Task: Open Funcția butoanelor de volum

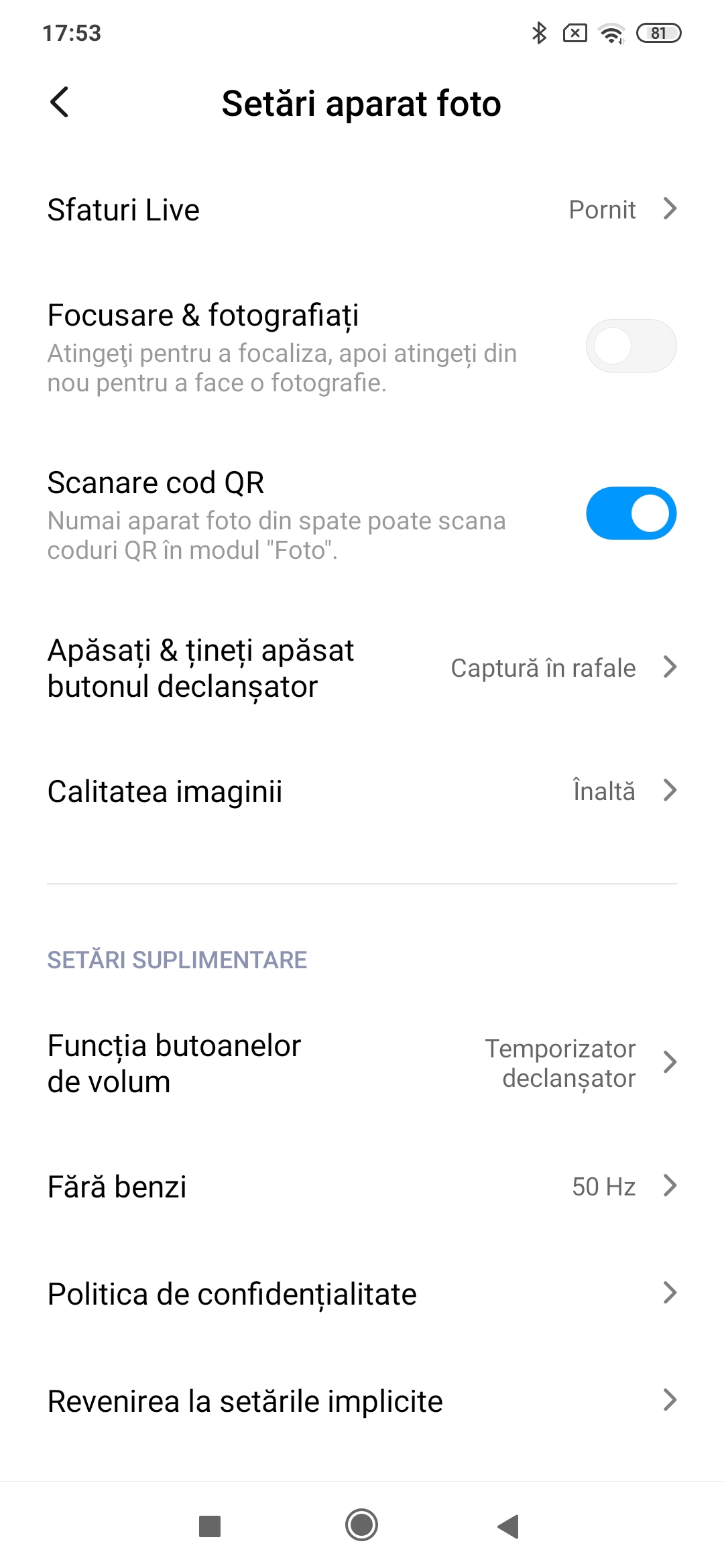Action: 362,1063
